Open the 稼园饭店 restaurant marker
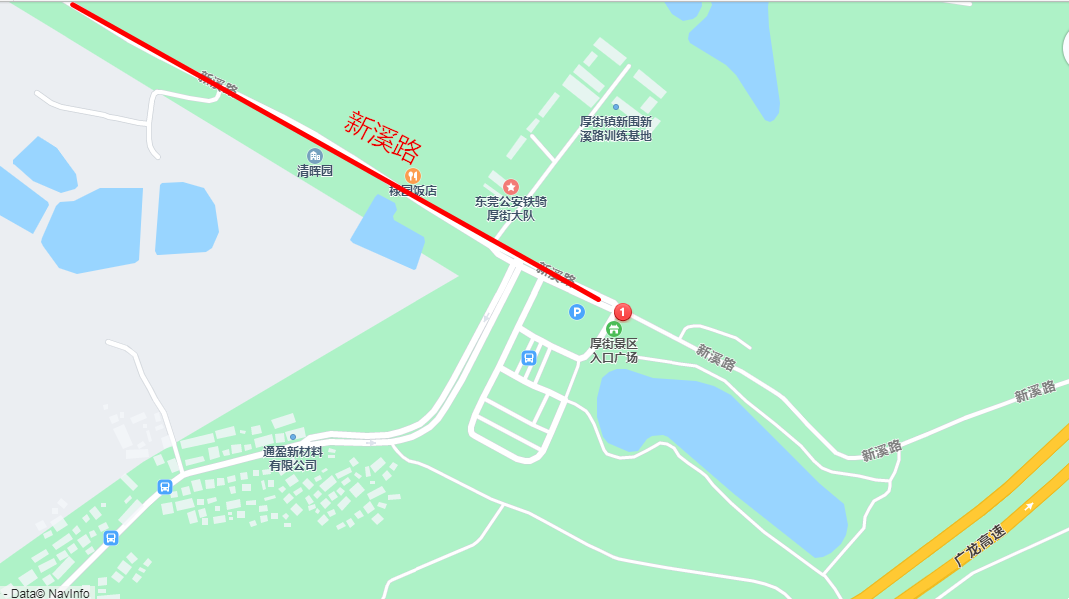 click(x=413, y=175)
